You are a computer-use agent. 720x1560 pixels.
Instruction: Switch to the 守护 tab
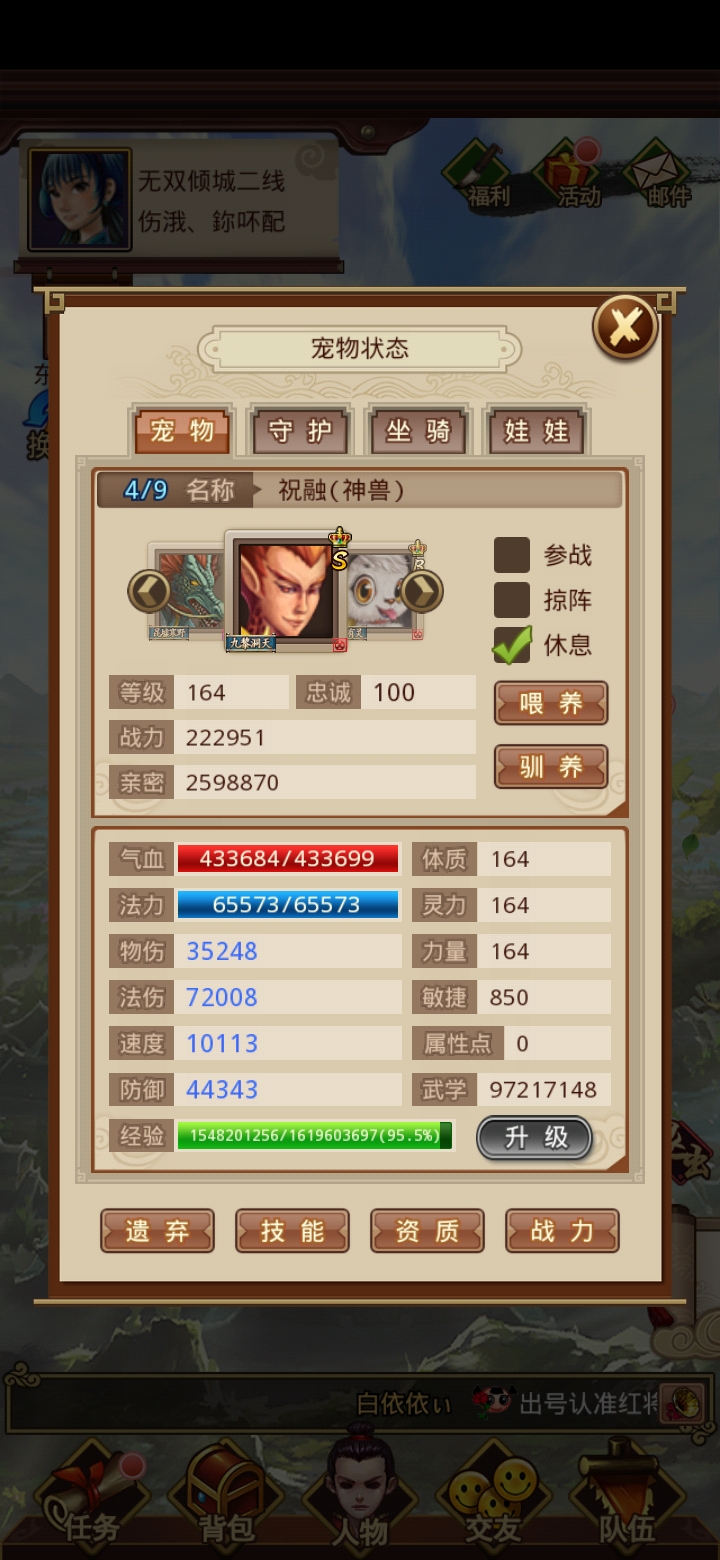click(299, 432)
